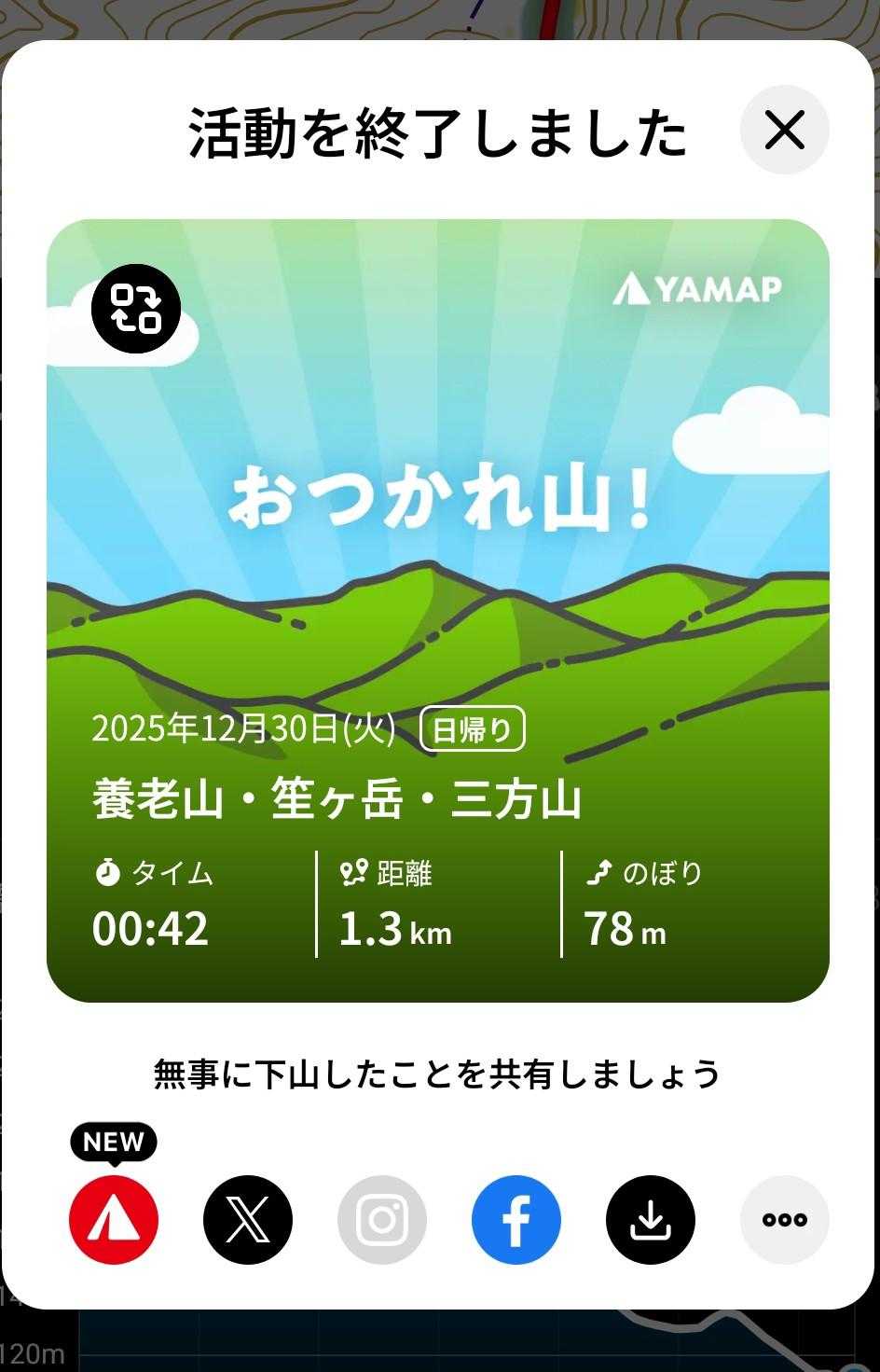Switch the share card design
Screen dimensions: 880x1372
point(136,309)
